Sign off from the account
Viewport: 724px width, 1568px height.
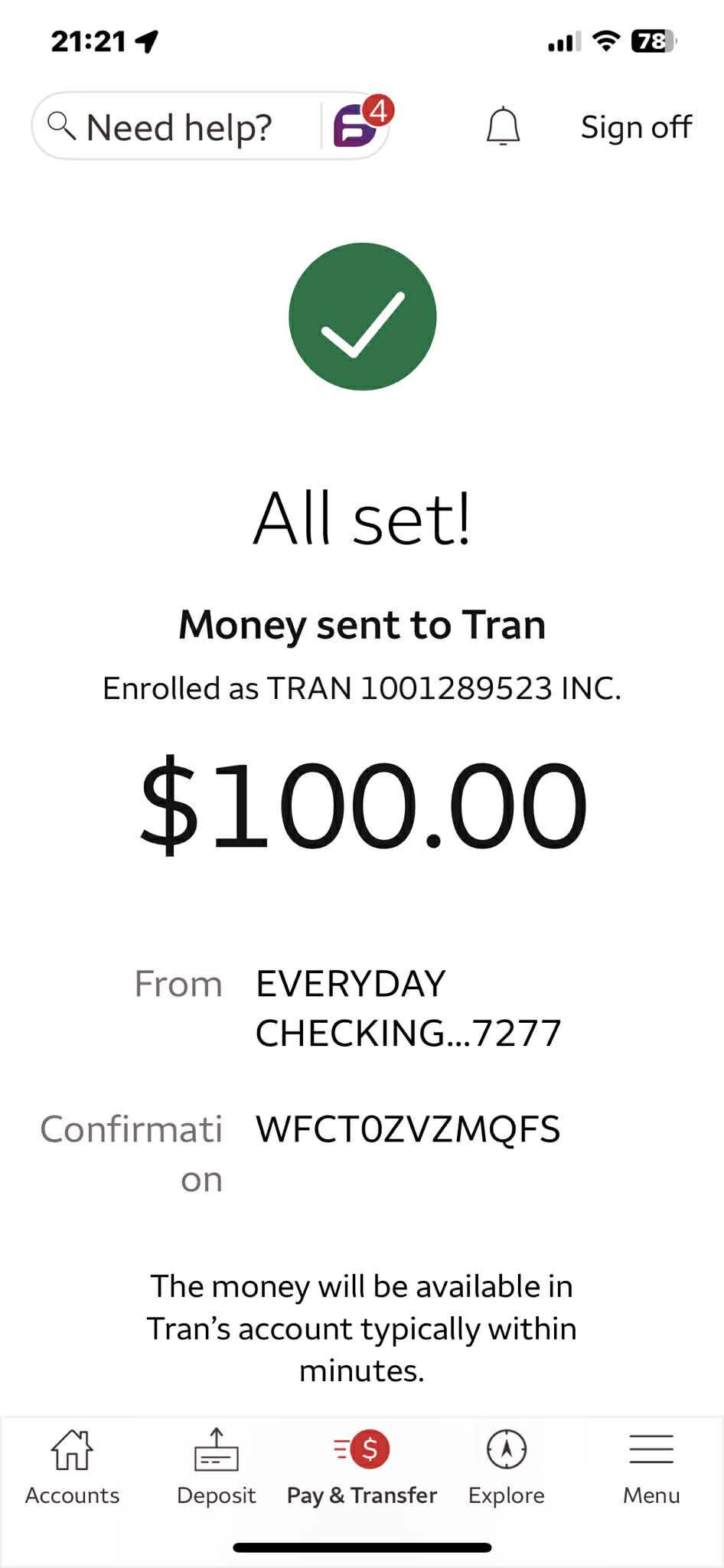[636, 127]
